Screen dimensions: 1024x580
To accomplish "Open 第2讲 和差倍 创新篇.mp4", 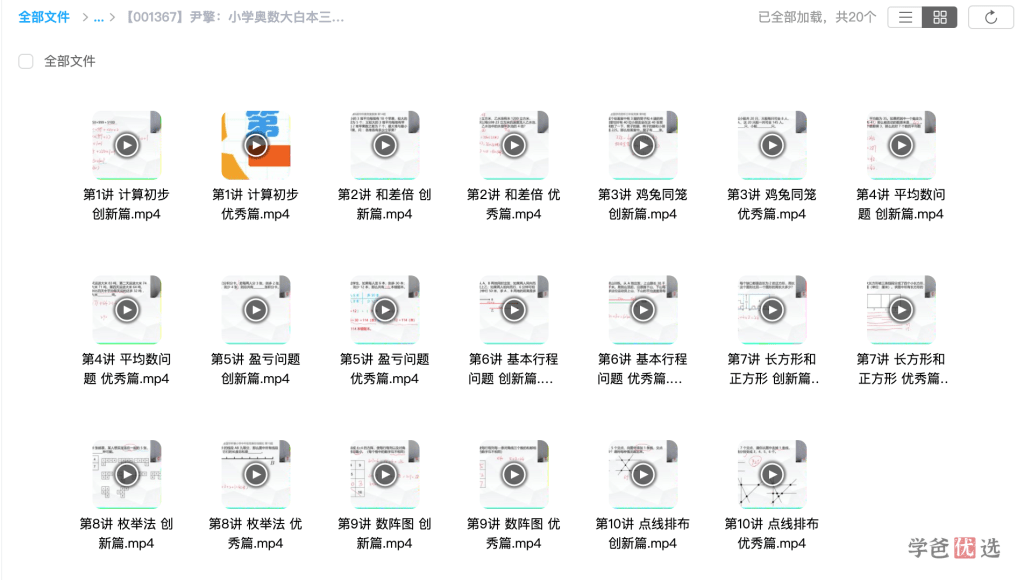I will 385,146.
